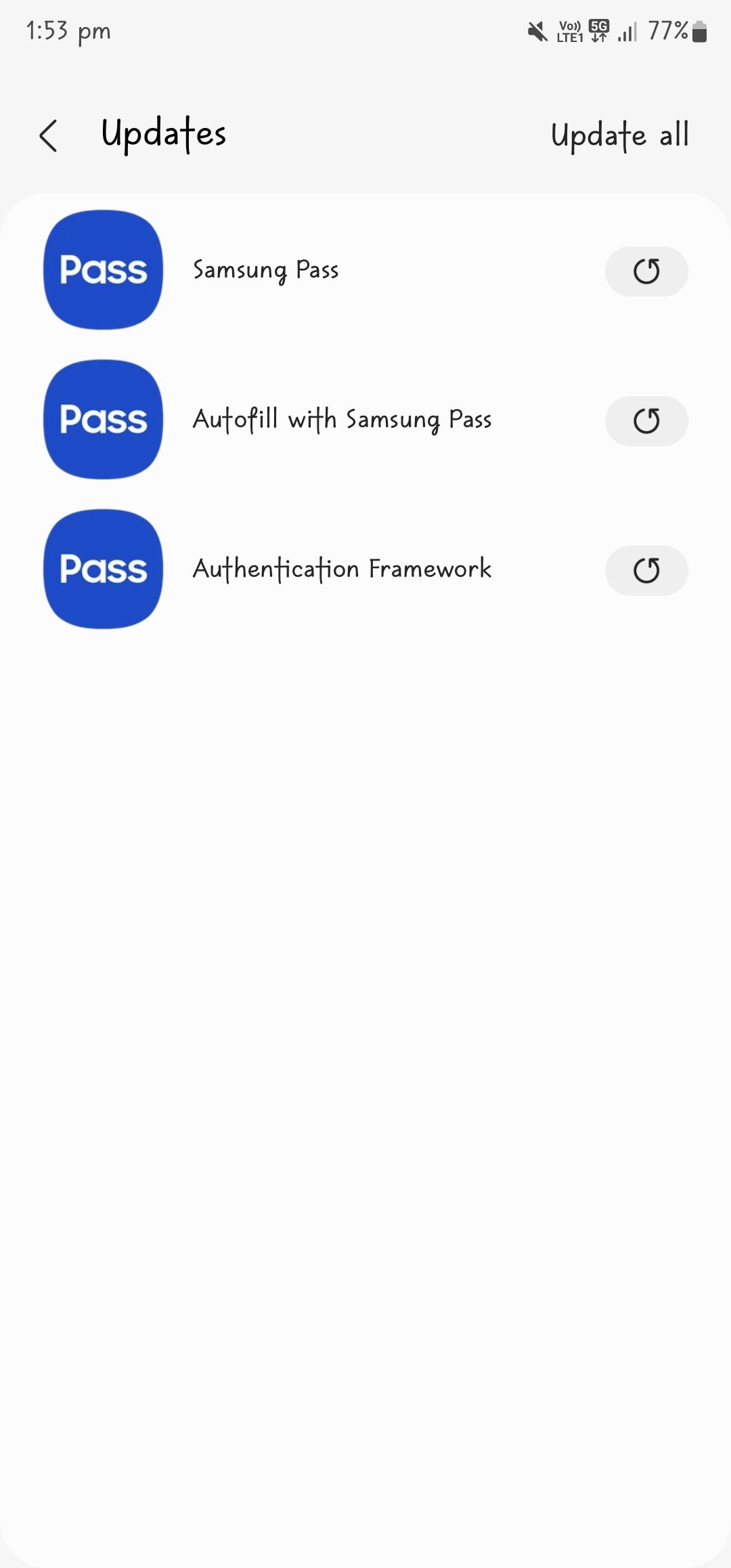Tap the muted sound icon in status bar
Viewport: 731px width, 1568px height.
[537, 30]
